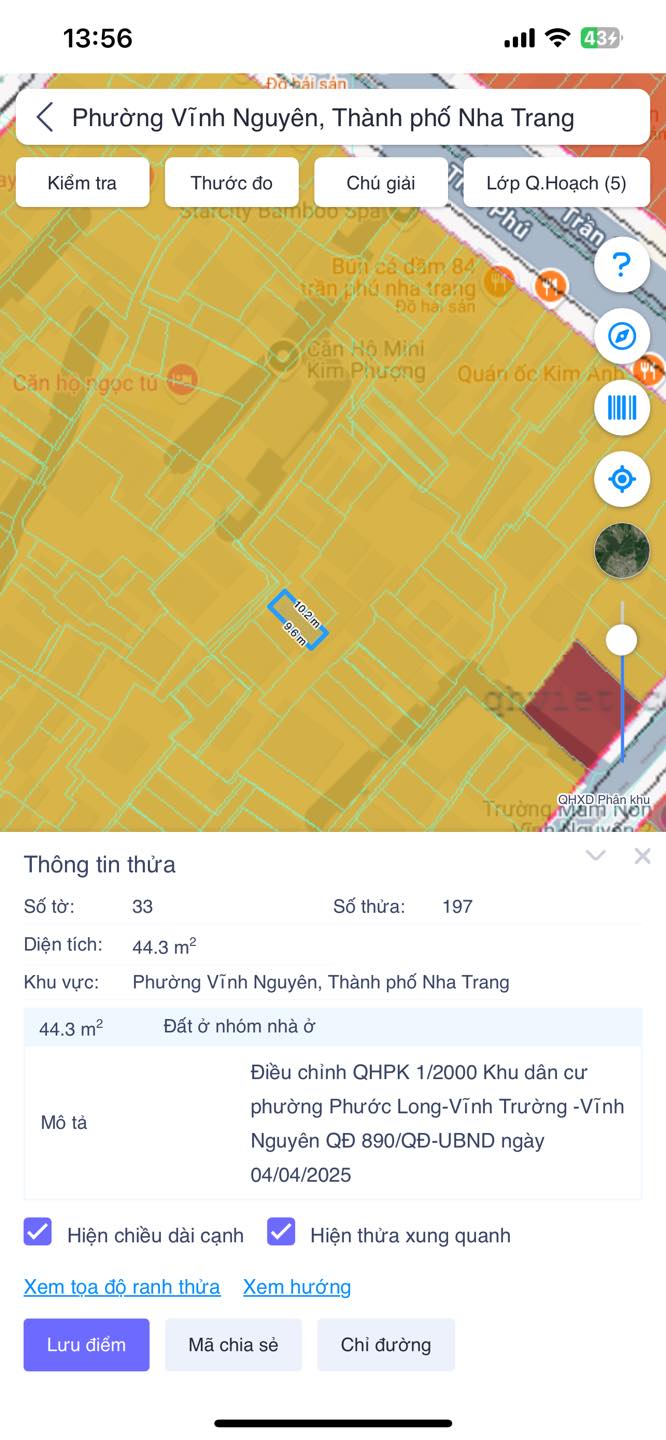The height and width of the screenshot is (1440, 666).
Task: Open the Kiểm tra button
Action: [x=82, y=183]
